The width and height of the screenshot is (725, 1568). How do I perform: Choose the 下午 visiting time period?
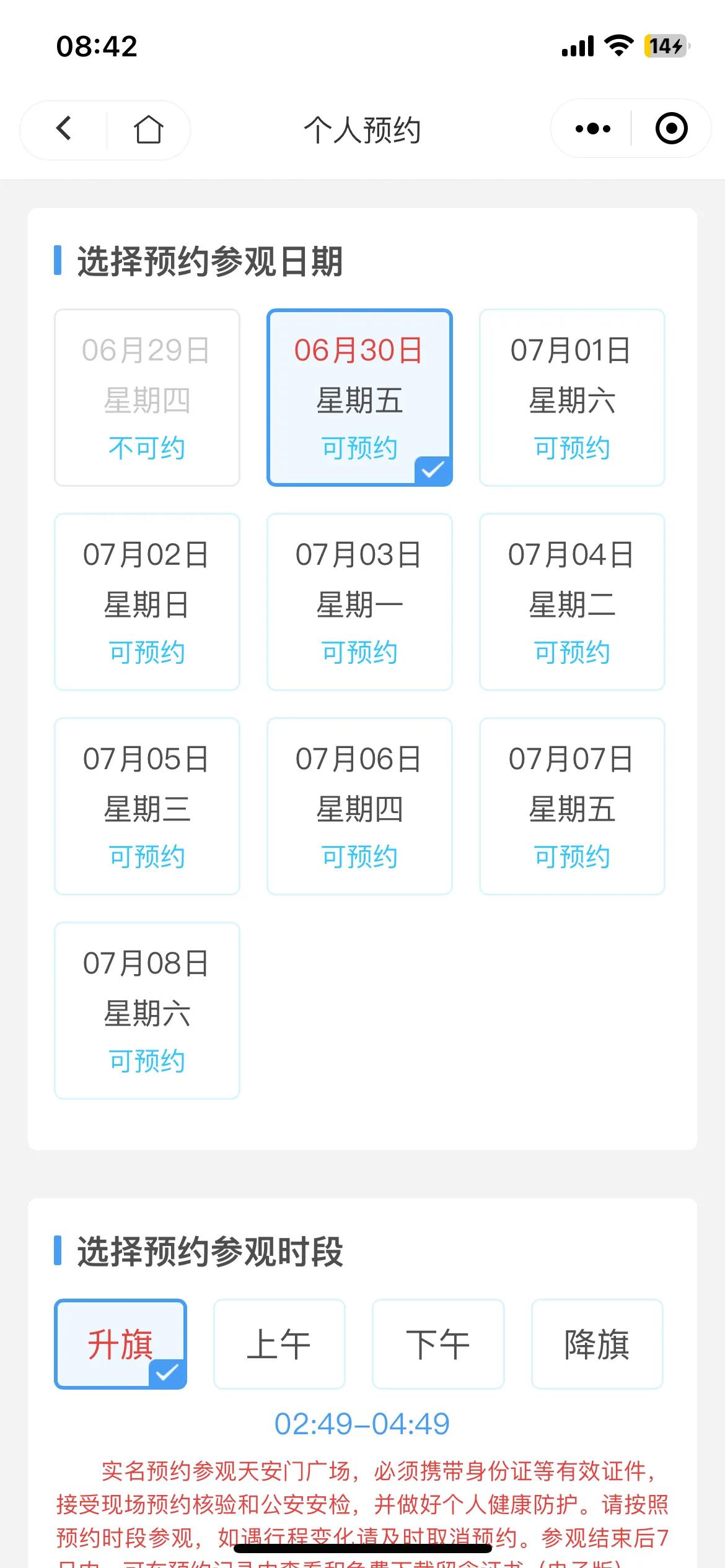pos(438,1344)
